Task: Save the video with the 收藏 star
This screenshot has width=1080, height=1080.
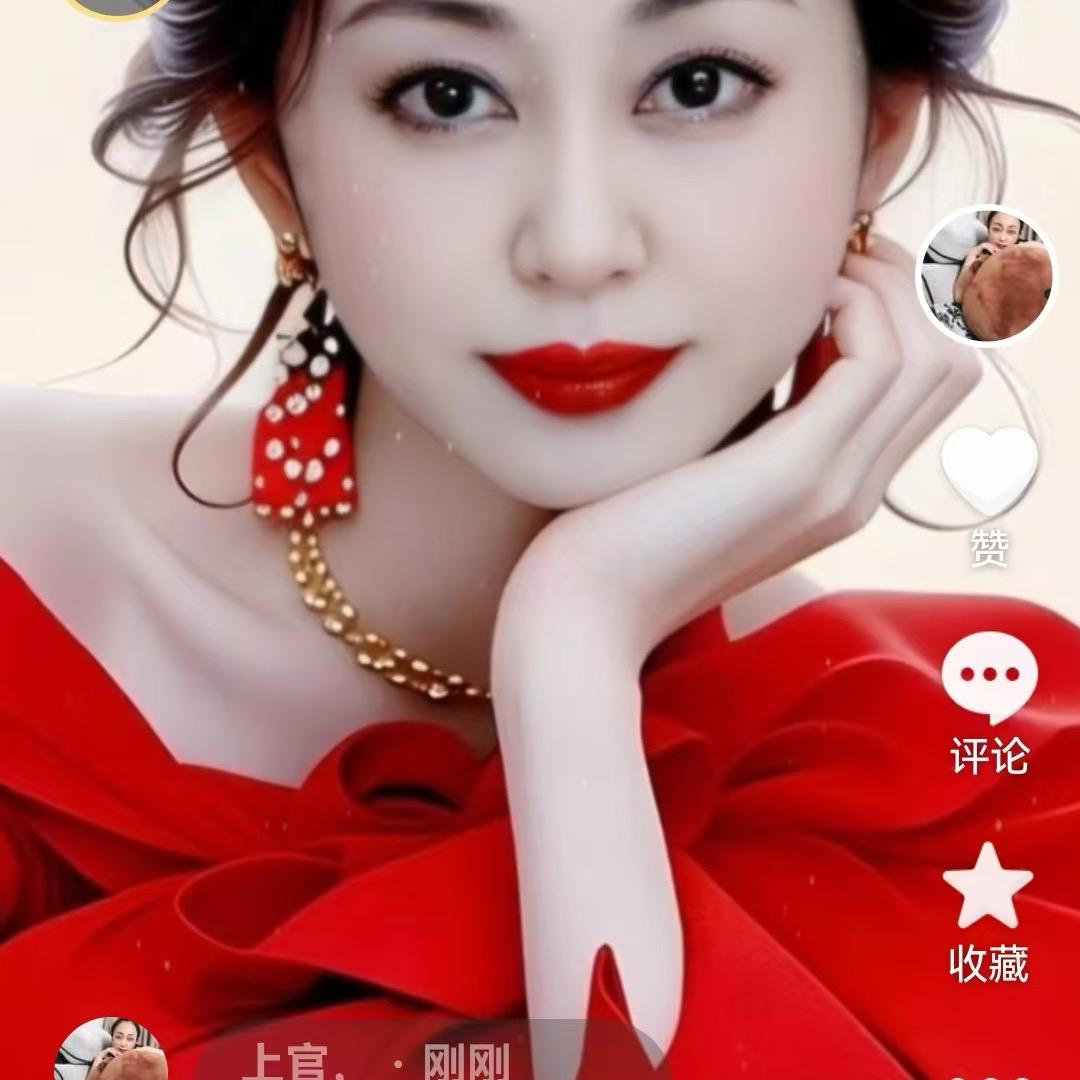Action: coord(988,887)
